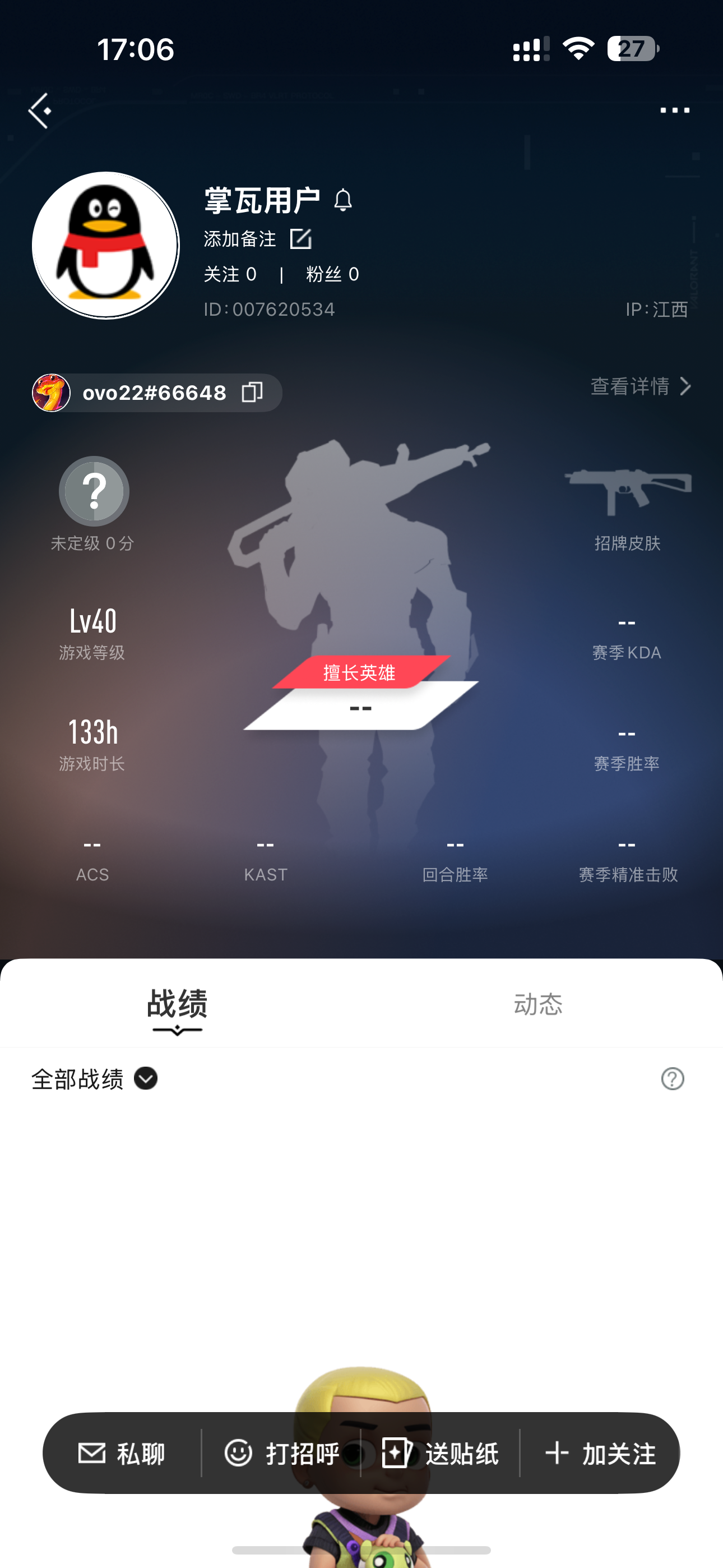This screenshot has width=723, height=1568.
Task: Open the 粉丝 fans count
Action: tap(332, 275)
